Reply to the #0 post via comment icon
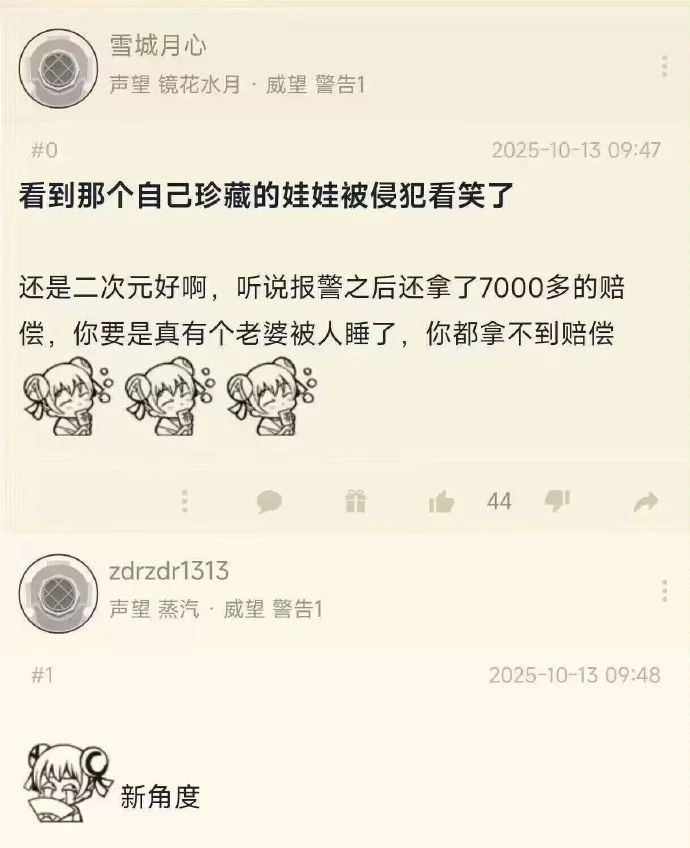 tap(269, 501)
